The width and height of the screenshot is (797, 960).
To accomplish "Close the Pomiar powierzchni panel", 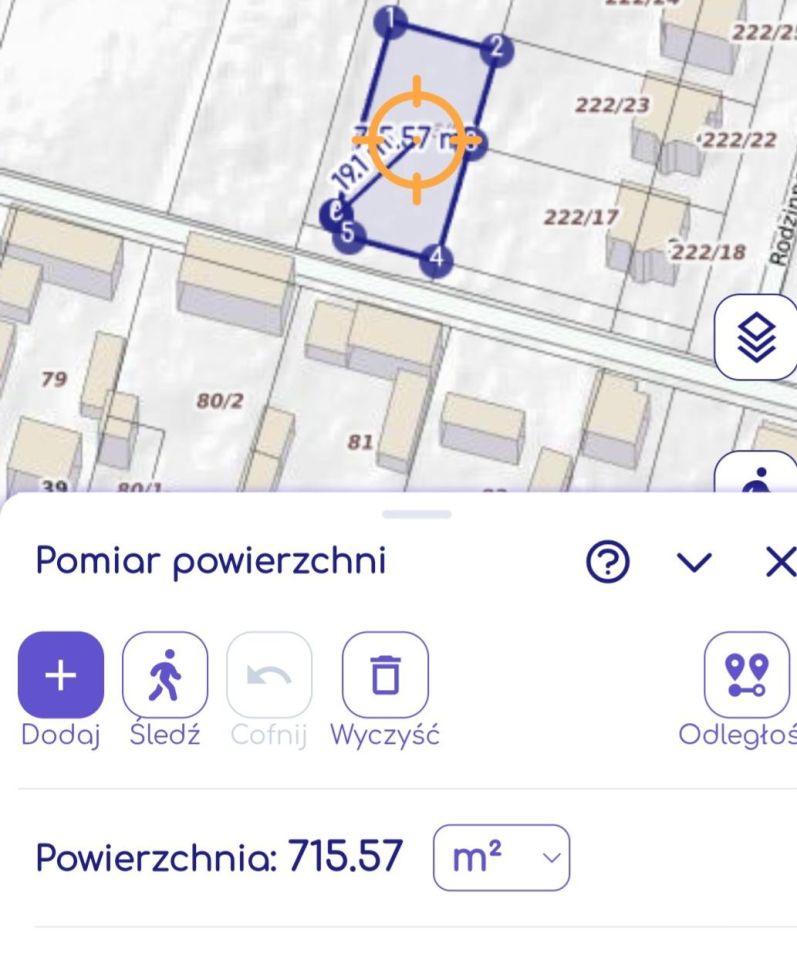I will [779, 562].
